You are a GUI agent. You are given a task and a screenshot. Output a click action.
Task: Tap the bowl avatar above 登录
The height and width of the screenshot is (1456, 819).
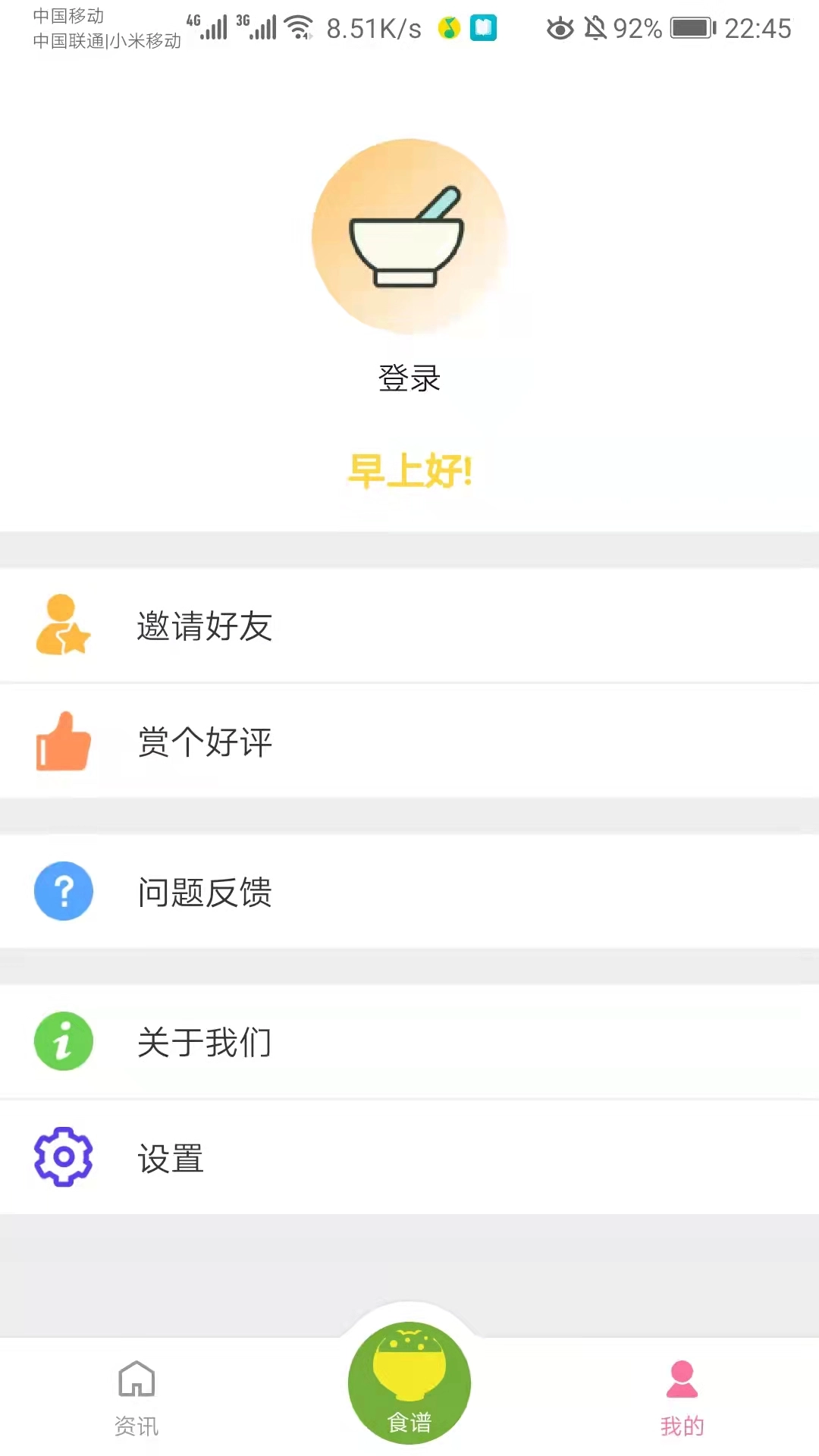tap(409, 235)
